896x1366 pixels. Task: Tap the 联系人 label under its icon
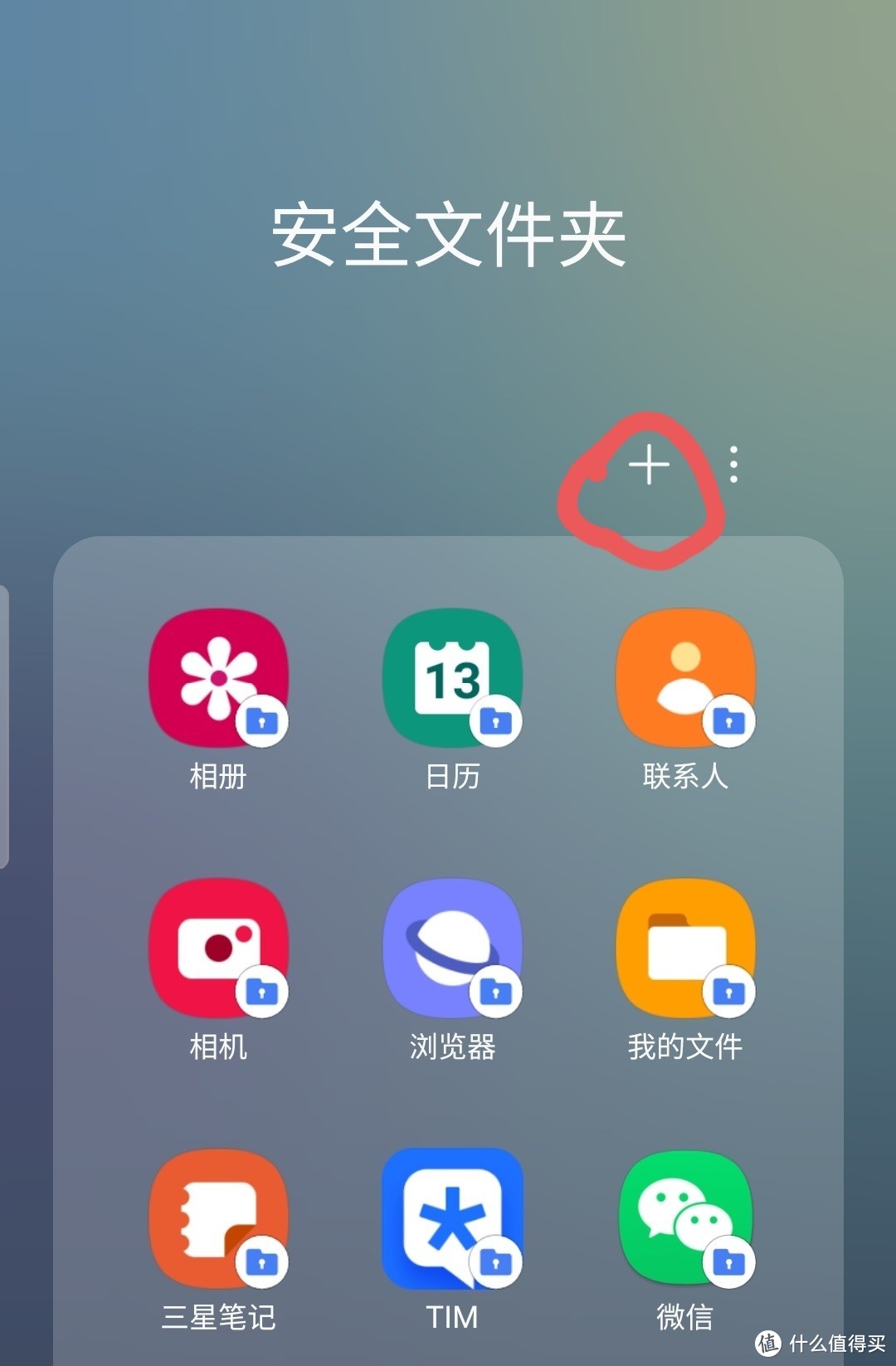point(684,776)
